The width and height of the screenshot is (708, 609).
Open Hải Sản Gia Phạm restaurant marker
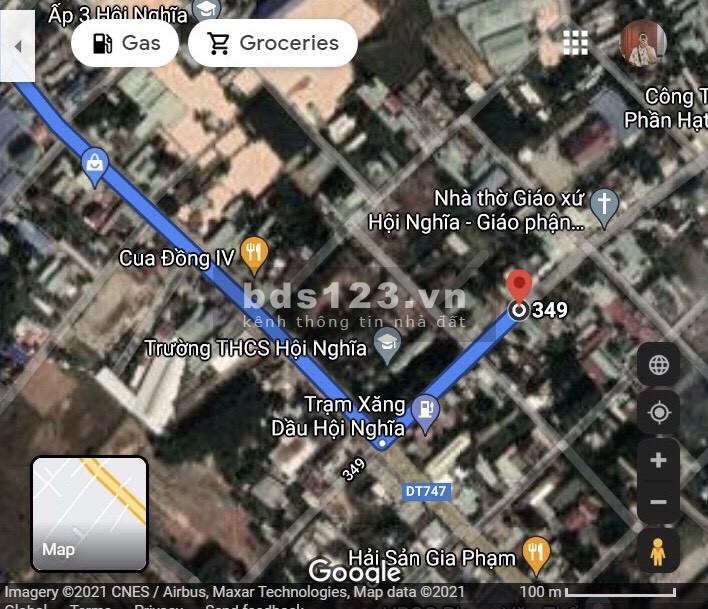click(x=537, y=553)
